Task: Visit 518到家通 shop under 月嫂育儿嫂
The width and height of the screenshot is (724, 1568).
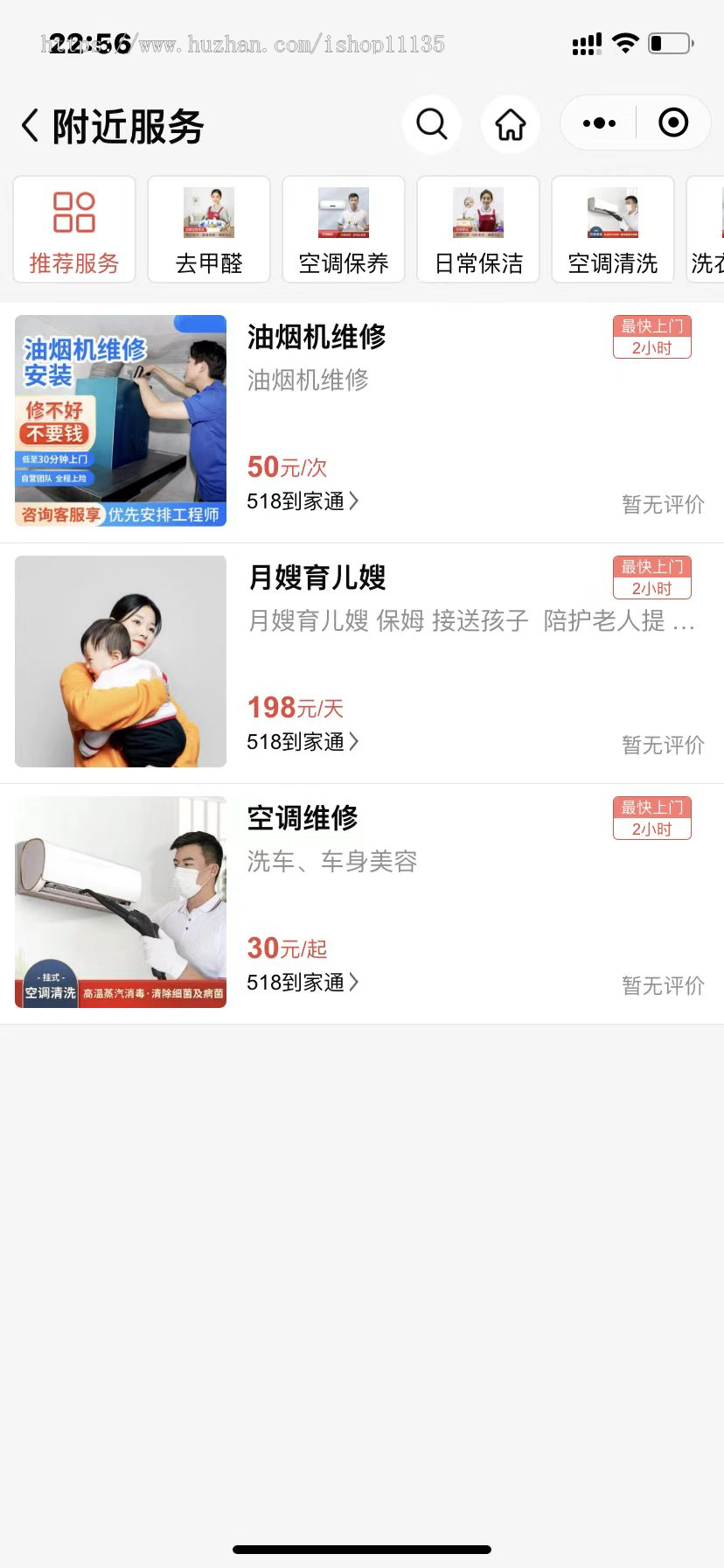Action: click(x=303, y=742)
